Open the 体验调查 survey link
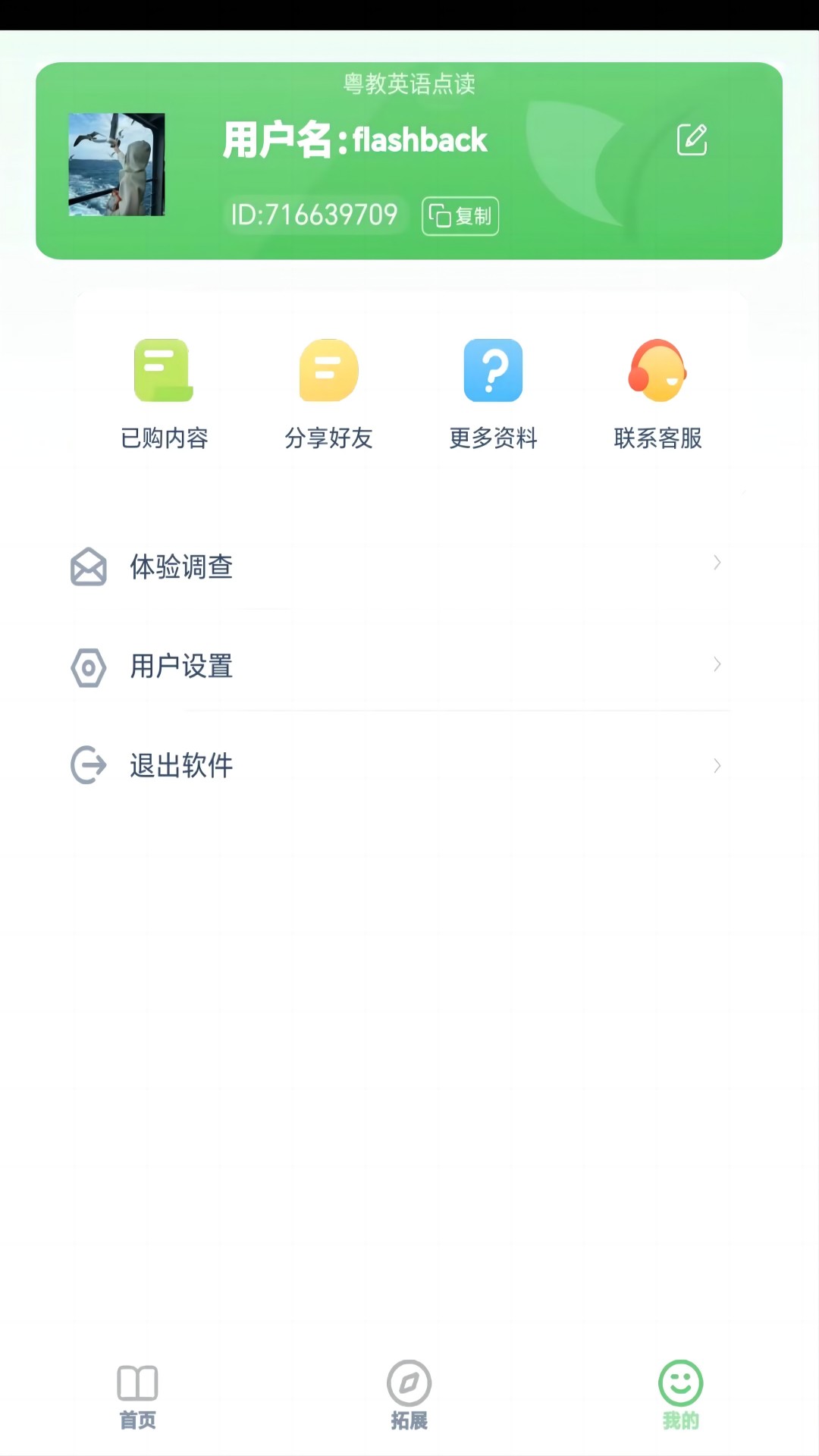819x1456 pixels. tap(182, 566)
